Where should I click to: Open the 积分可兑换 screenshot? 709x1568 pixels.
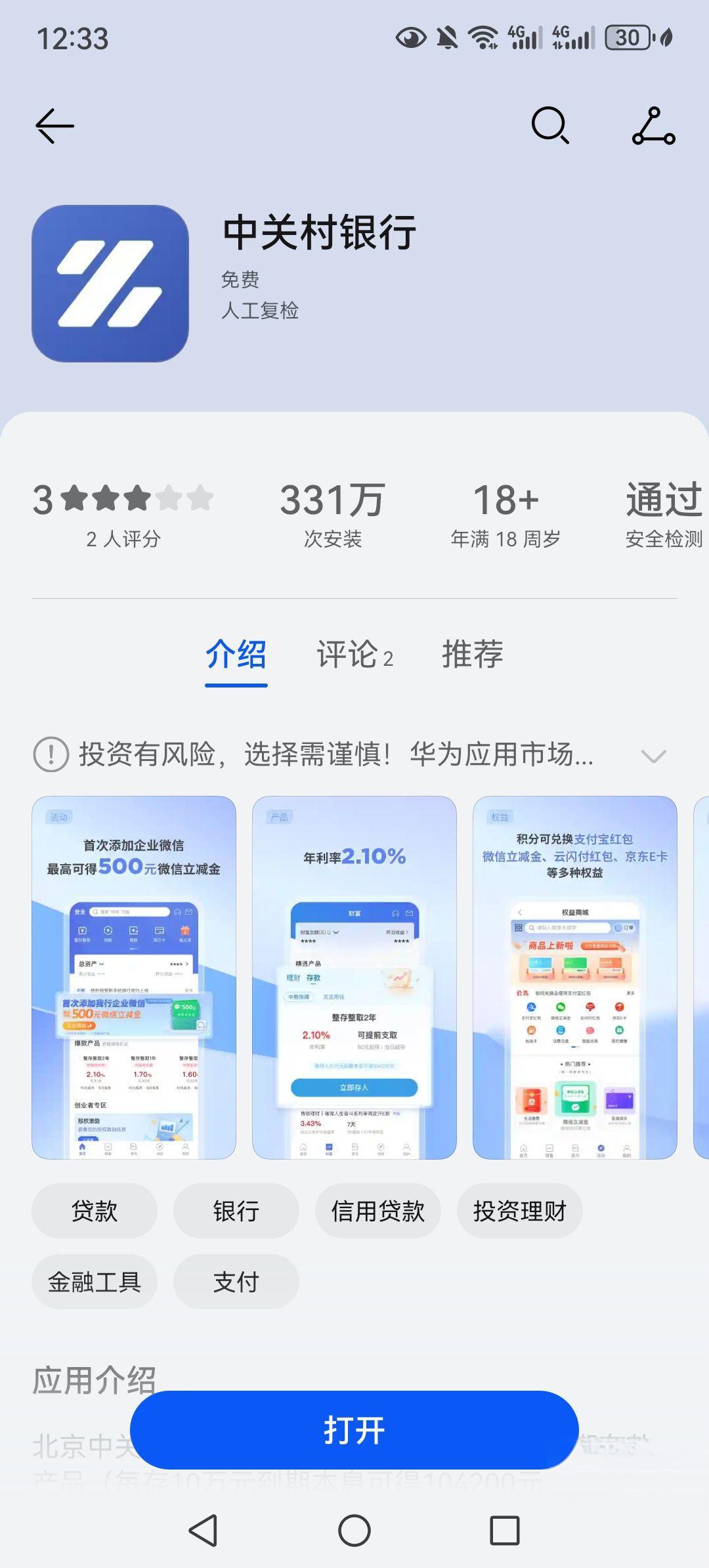pyautogui.click(x=574, y=977)
